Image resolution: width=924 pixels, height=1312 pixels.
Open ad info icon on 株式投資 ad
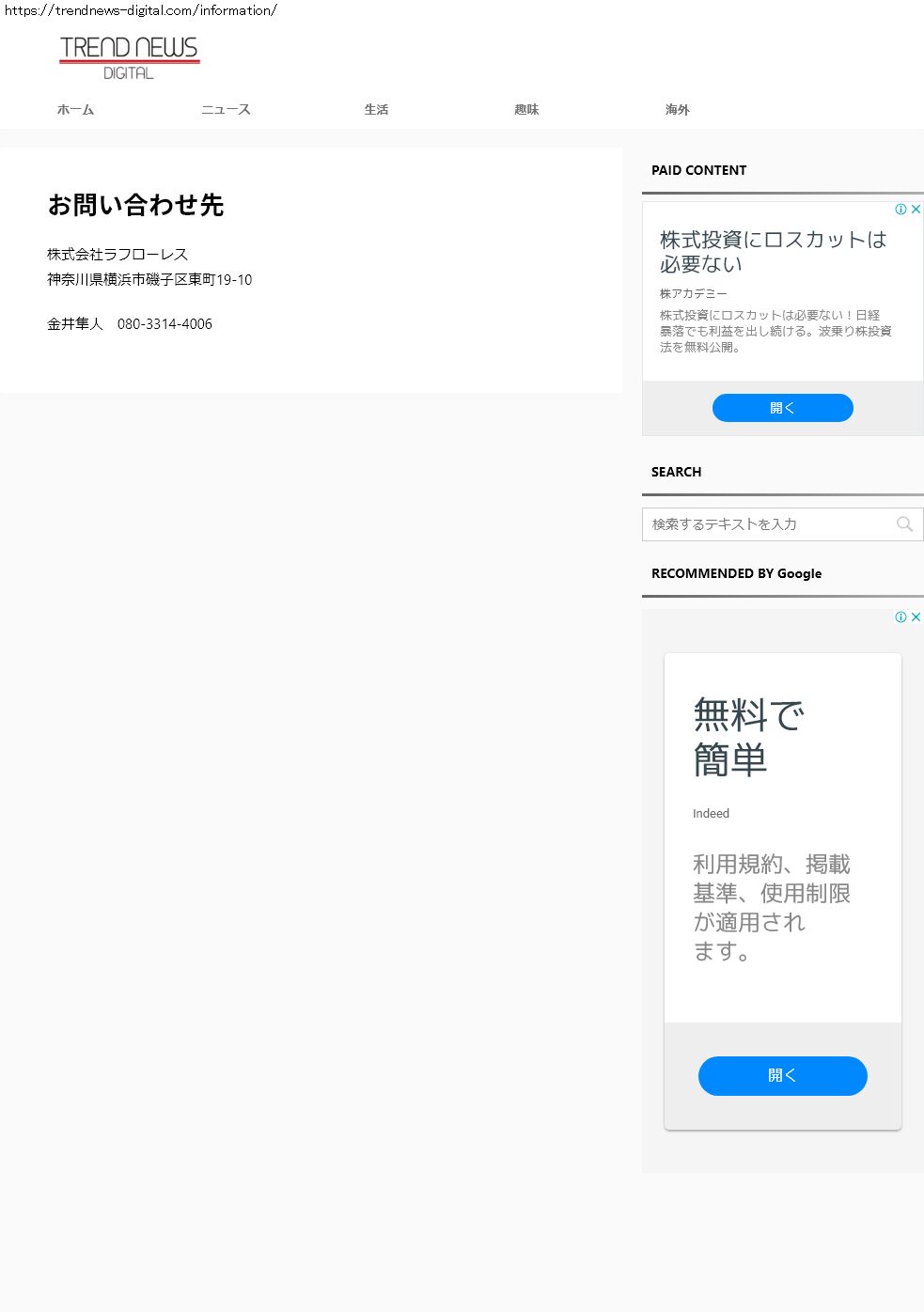901,210
